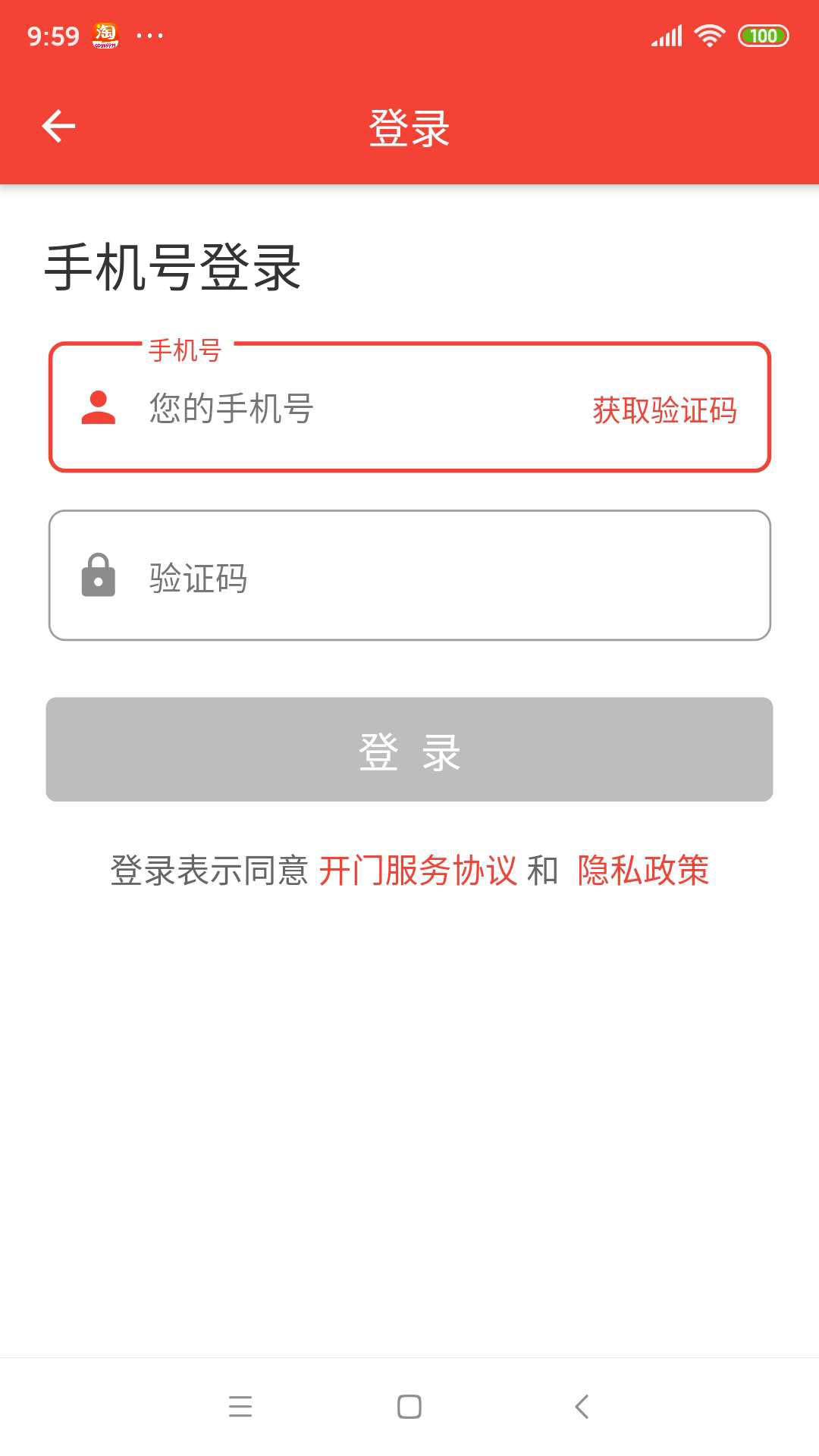Click the Wi-Fi icon in the status bar

[710, 34]
